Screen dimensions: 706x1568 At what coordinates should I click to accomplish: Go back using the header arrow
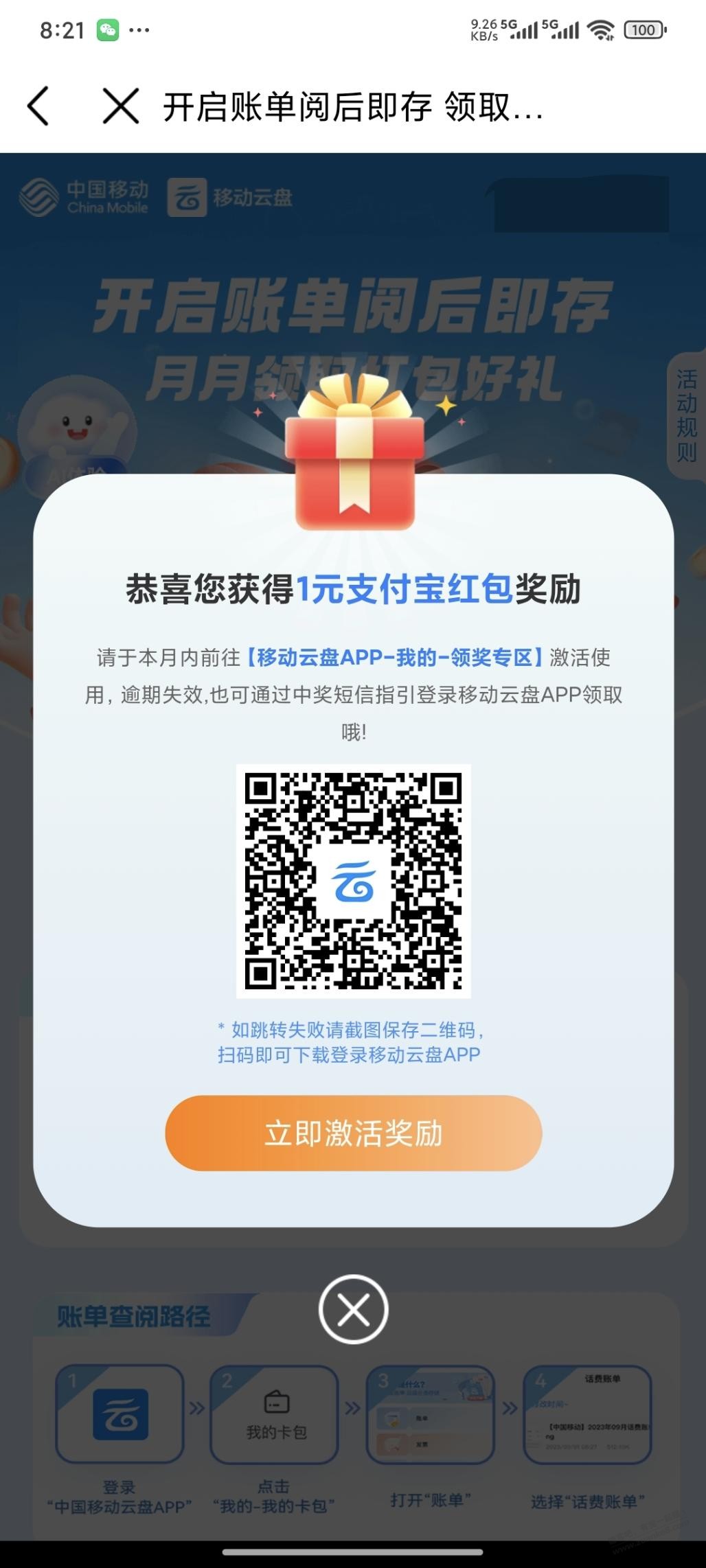coord(39,106)
